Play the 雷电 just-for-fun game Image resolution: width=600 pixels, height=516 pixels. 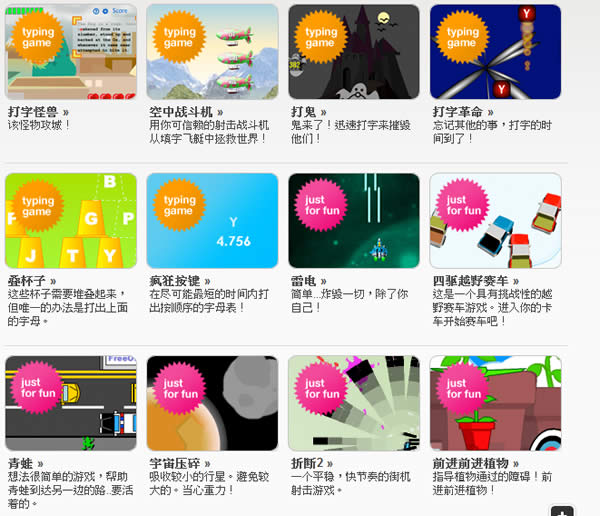coord(354,221)
